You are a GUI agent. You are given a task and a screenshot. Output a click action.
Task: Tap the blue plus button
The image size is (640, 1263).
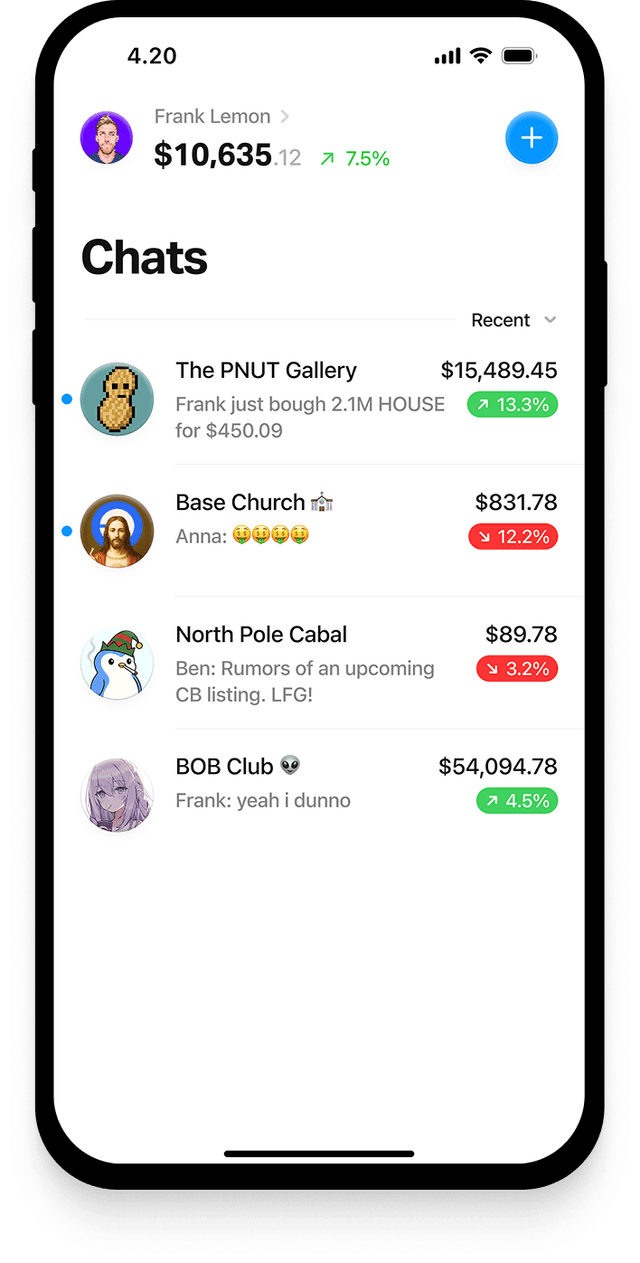(x=531, y=138)
